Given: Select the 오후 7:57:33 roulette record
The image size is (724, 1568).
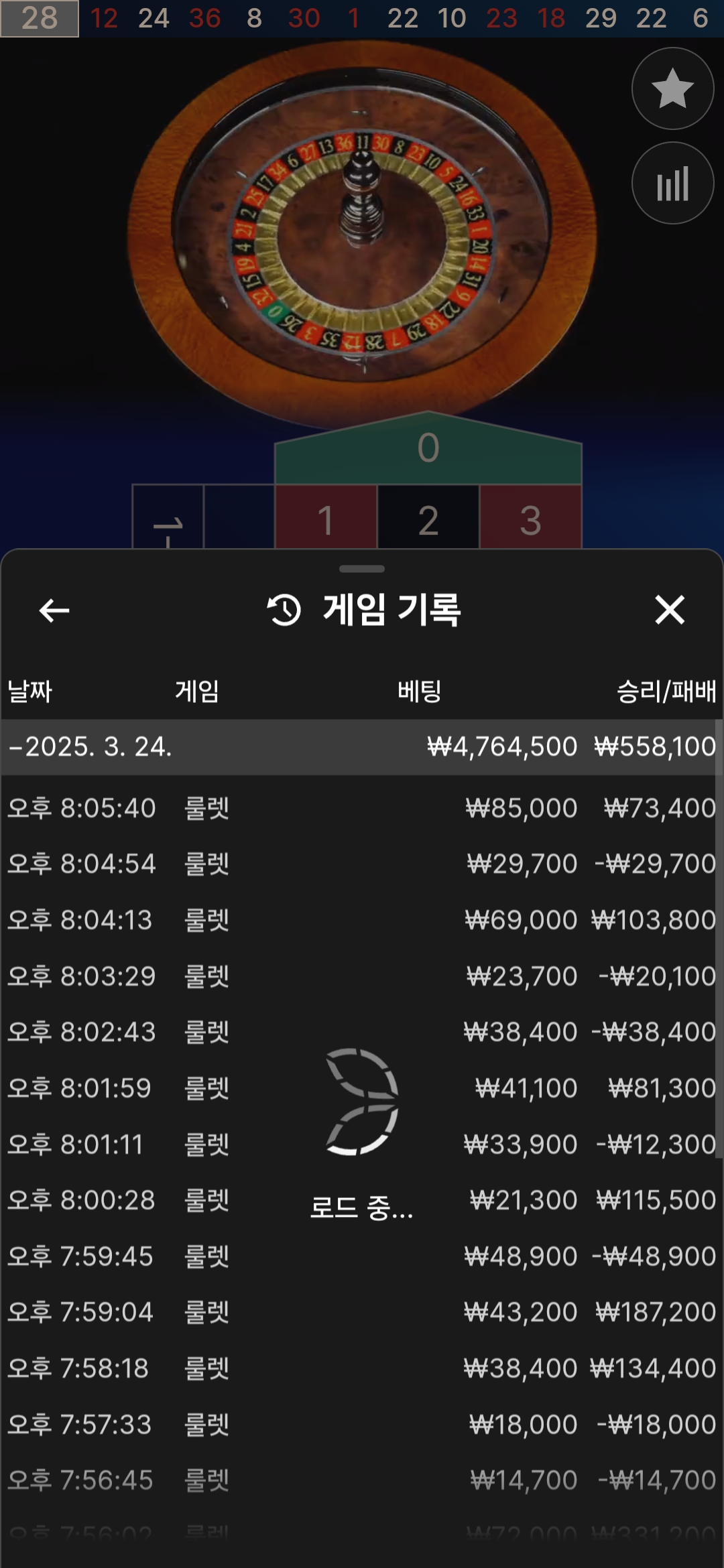Looking at the screenshot, I should 361,1425.
